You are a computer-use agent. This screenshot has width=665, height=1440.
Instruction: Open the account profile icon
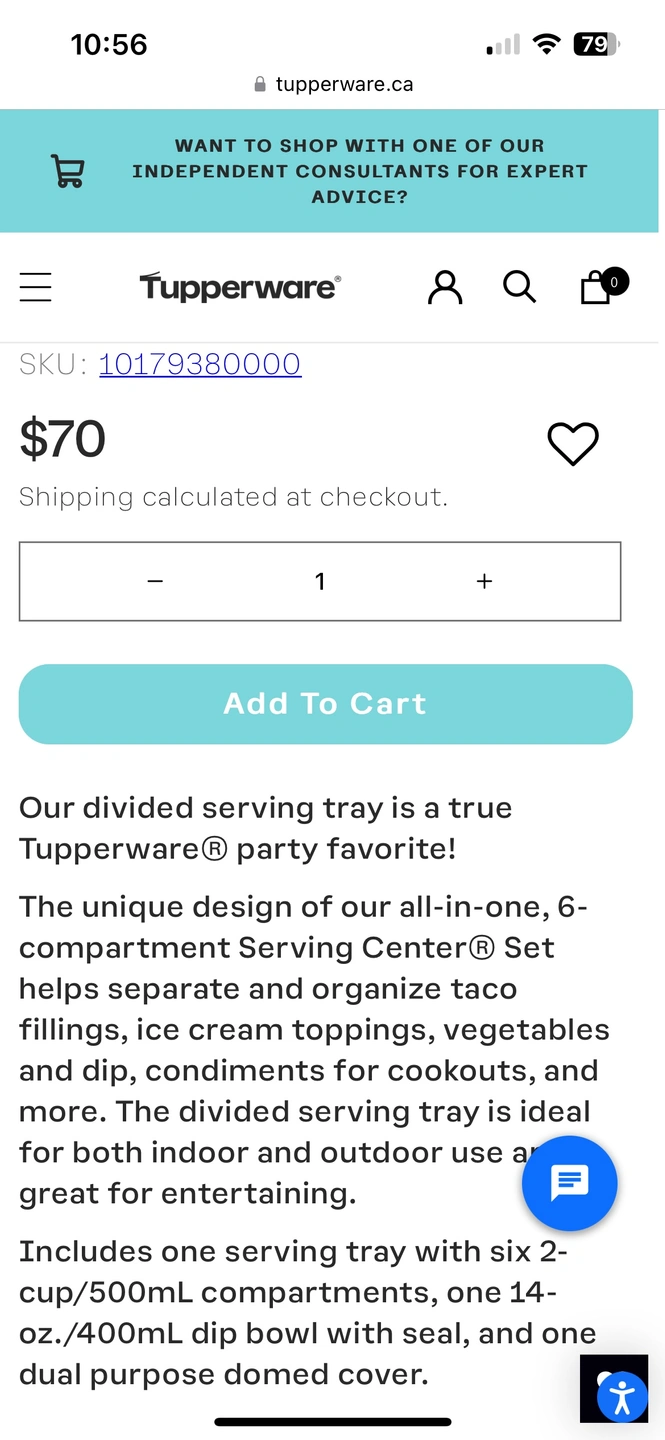tap(445, 287)
